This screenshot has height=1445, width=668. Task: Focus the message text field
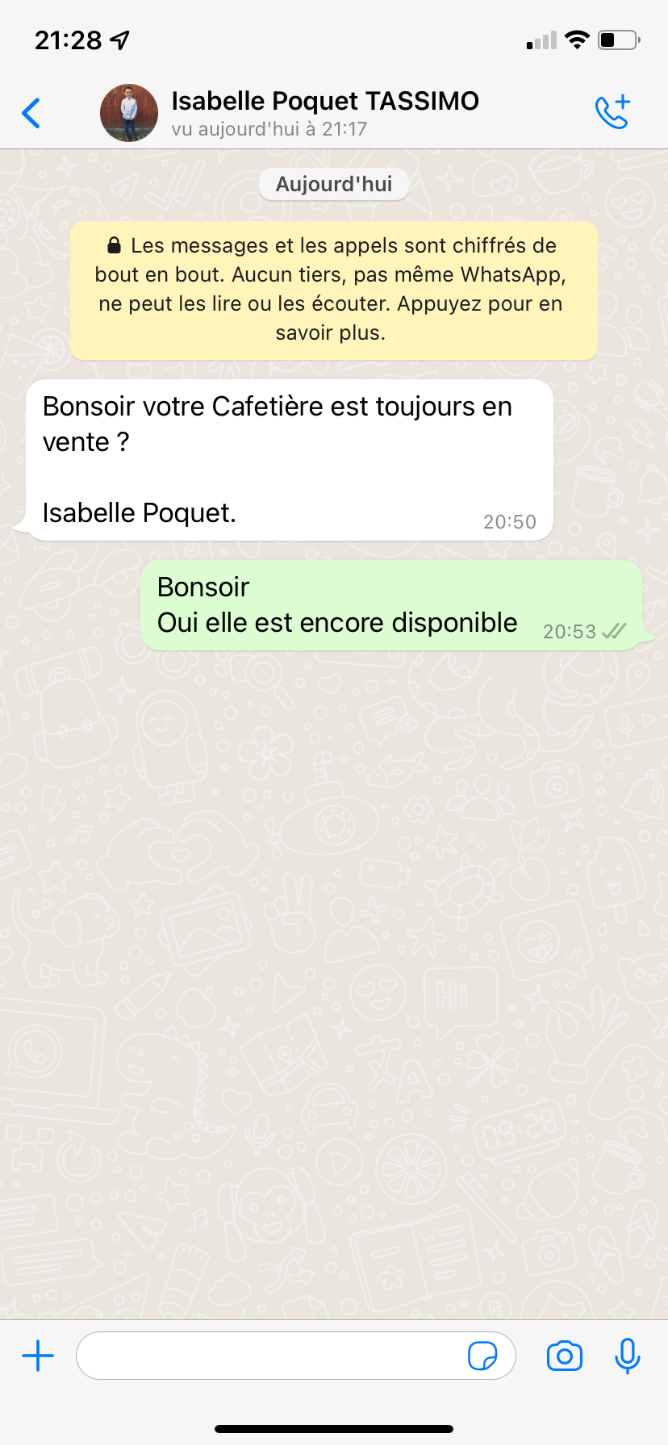tap(270, 1356)
